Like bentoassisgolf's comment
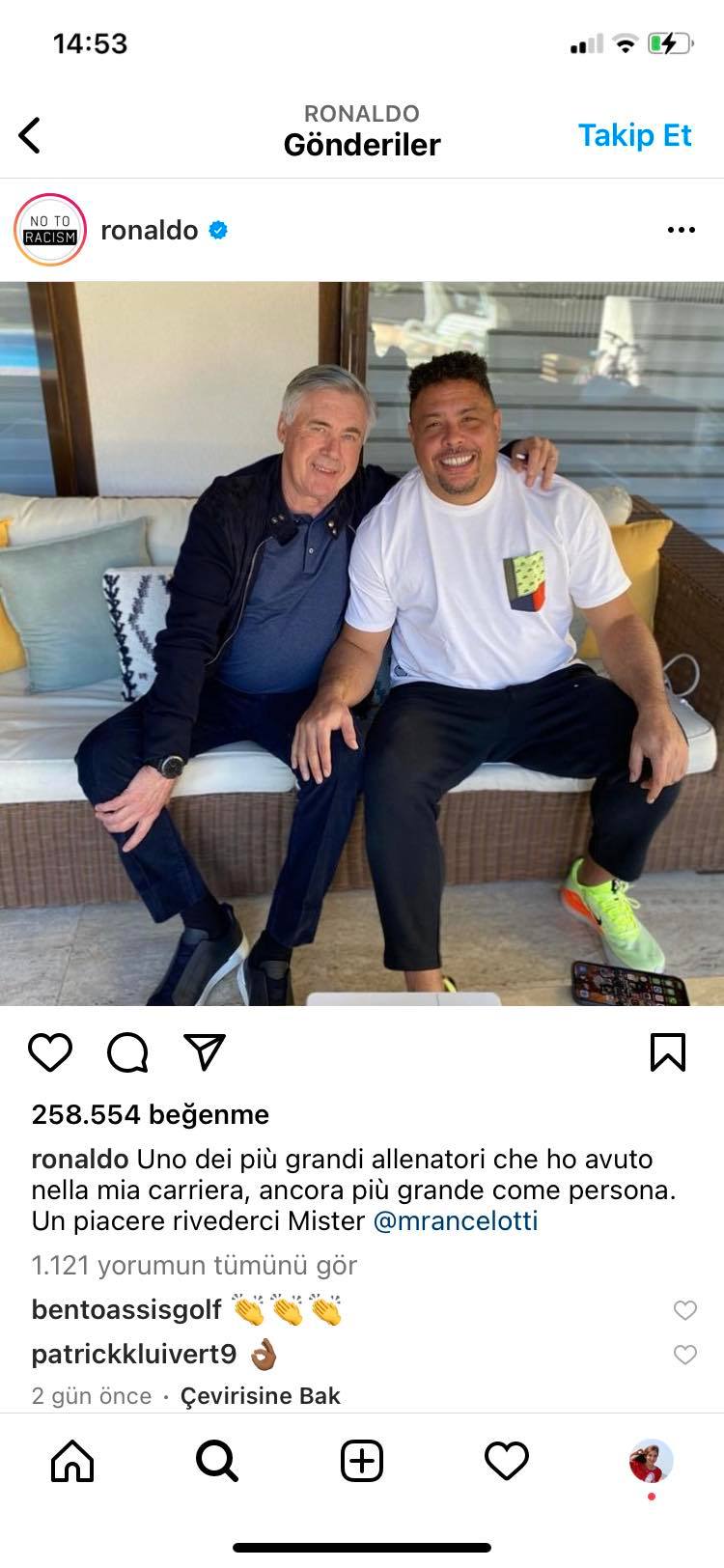Viewport: 724px width, 1568px height. pyautogui.click(x=684, y=1310)
